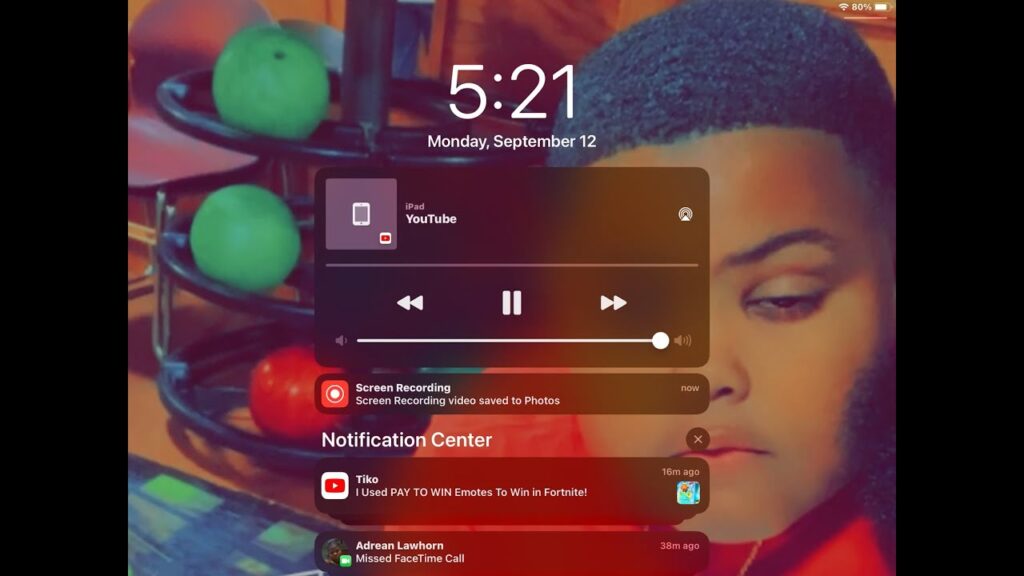Open the Screen Recording notification
Viewport: 1024px width, 576px height.
click(x=512, y=394)
